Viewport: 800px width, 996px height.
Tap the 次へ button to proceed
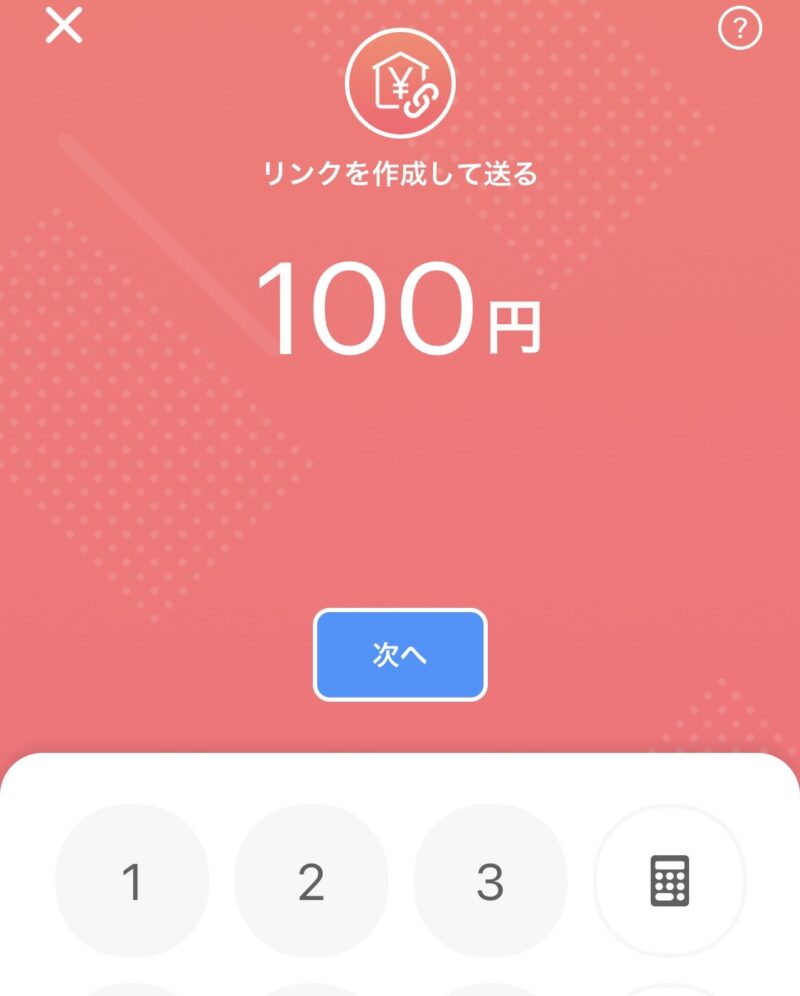(x=400, y=655)
